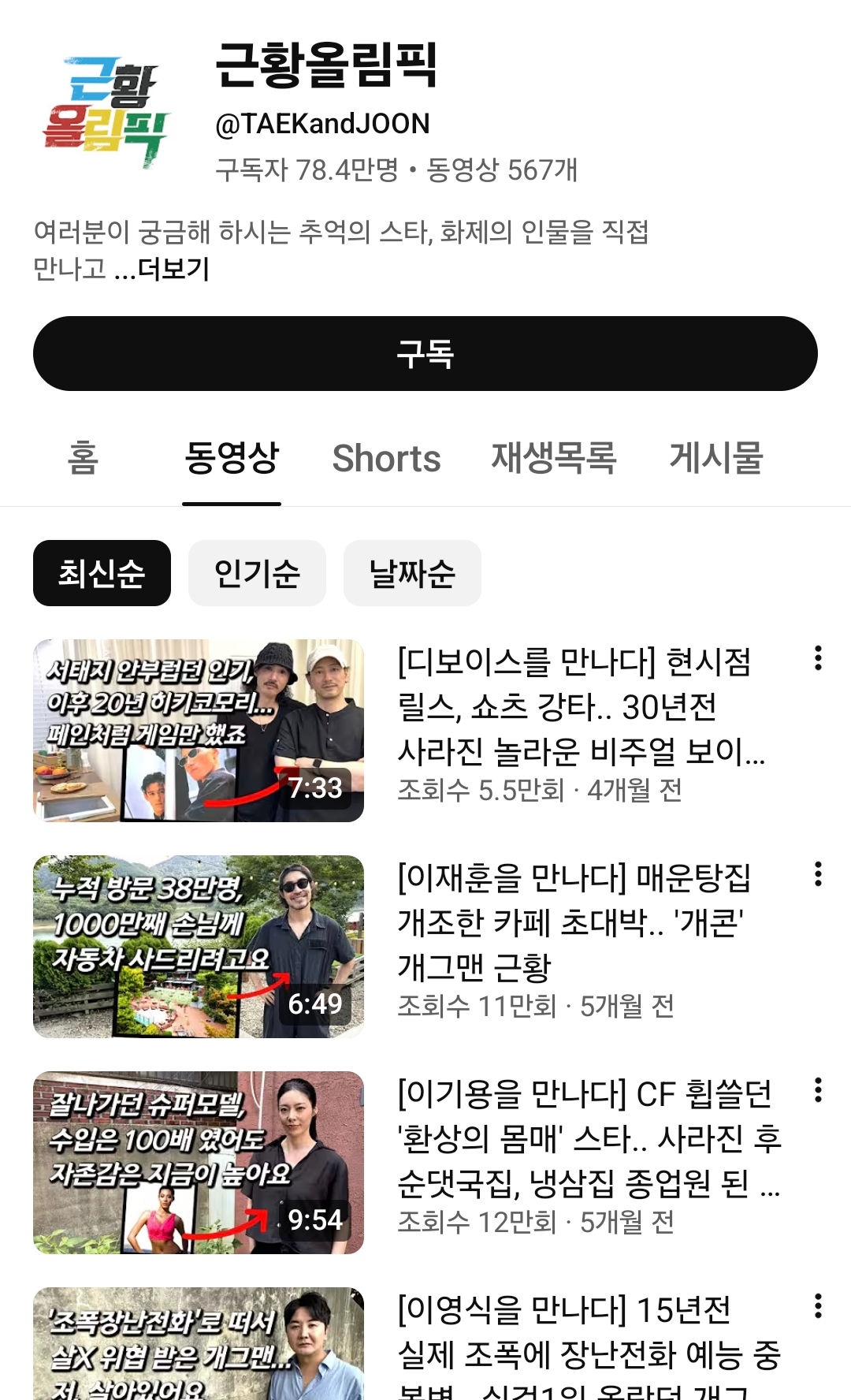The width and height of the screenshot is (851, 1400).
Task: Switch to the 홈 tab
Action: (x=83, y=458)
